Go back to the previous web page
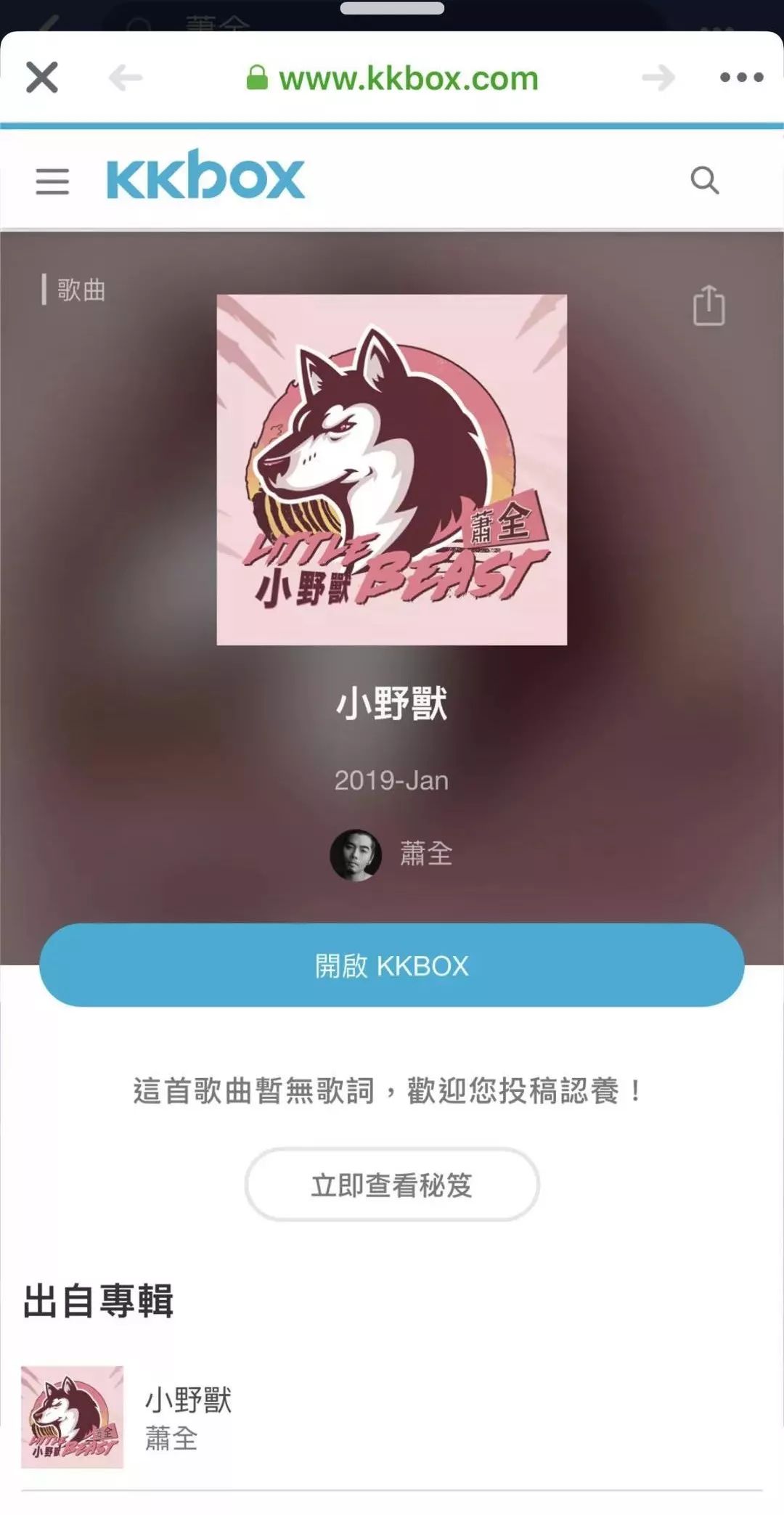 [126, 78]
